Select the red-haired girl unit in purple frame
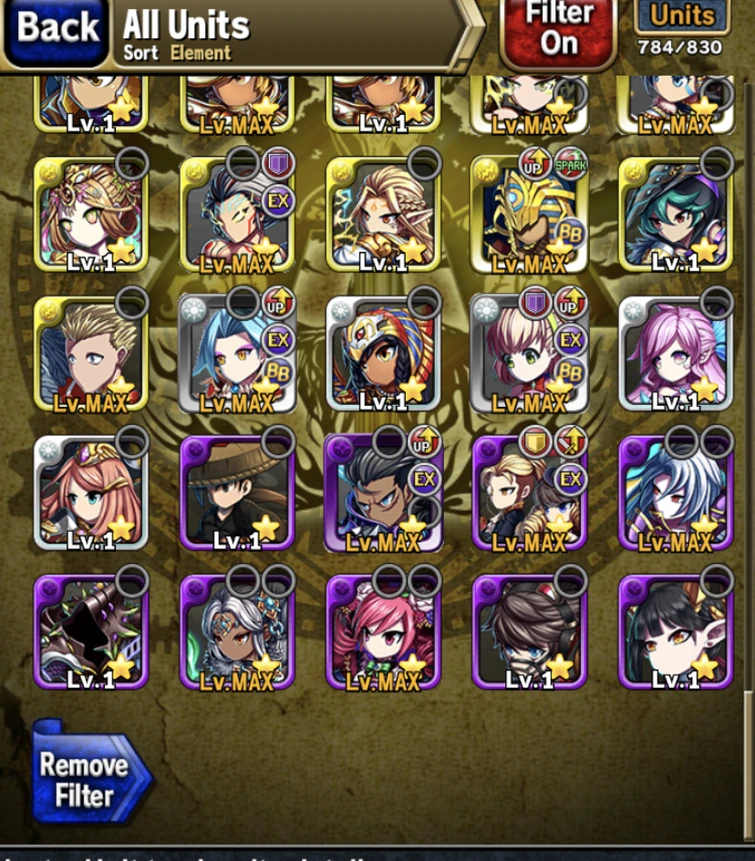The image size is (755, 861). [383, 634]
